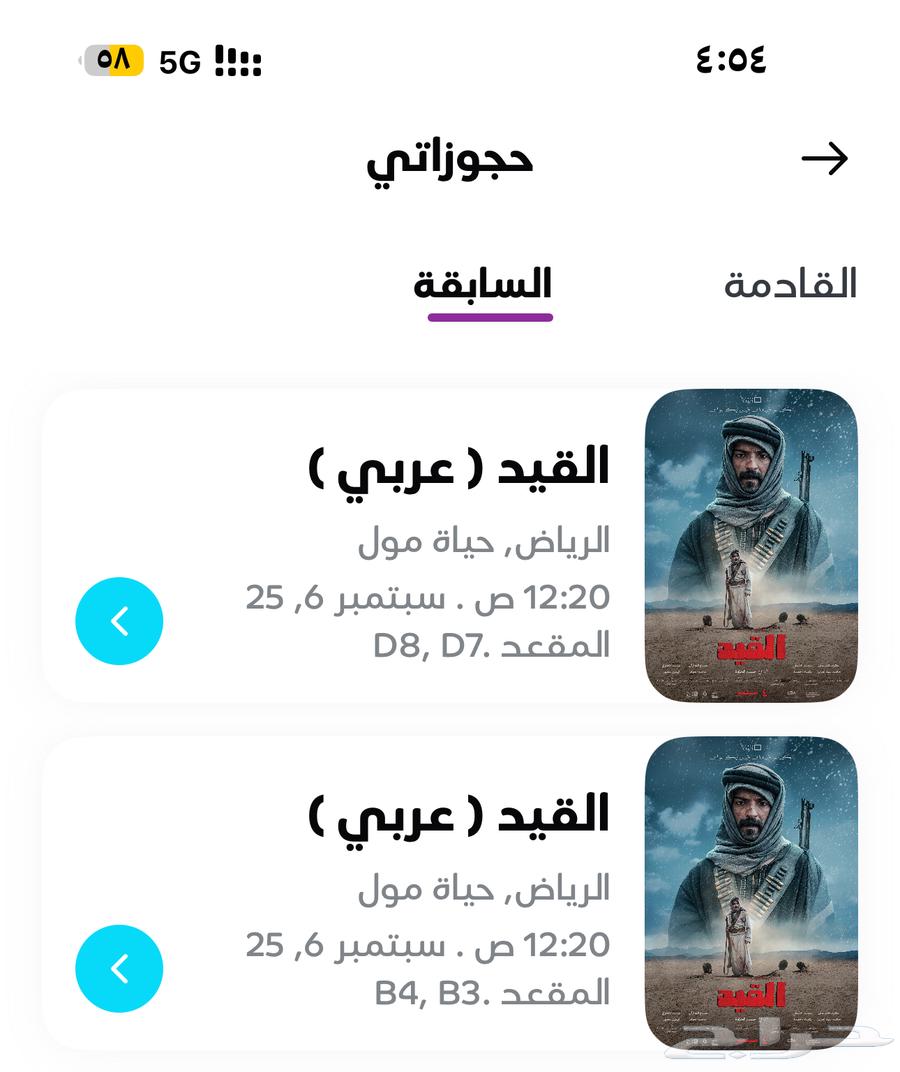
Task: Tap the purple underline beneath السابقة
Action: pos(489,318)
